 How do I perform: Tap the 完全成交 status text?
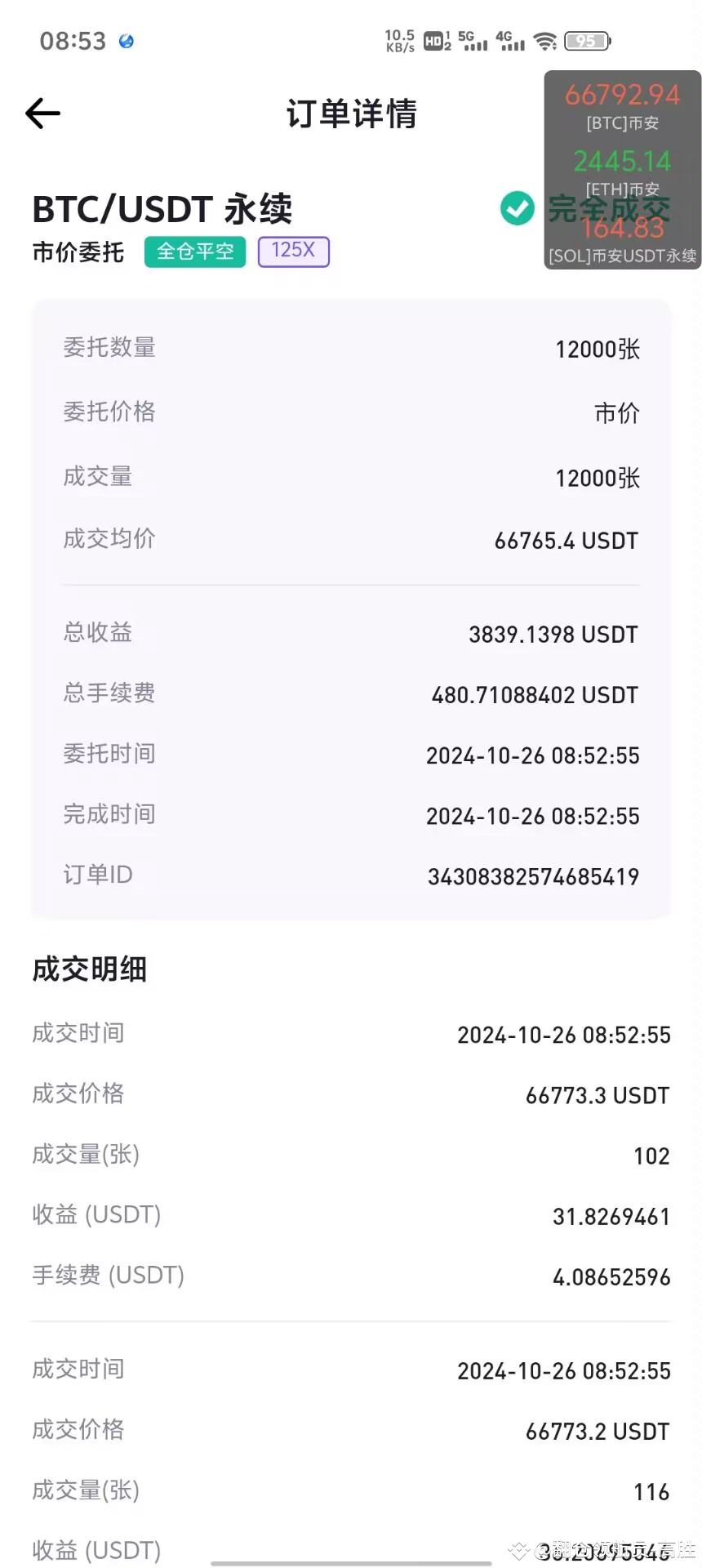click(609, 210)
